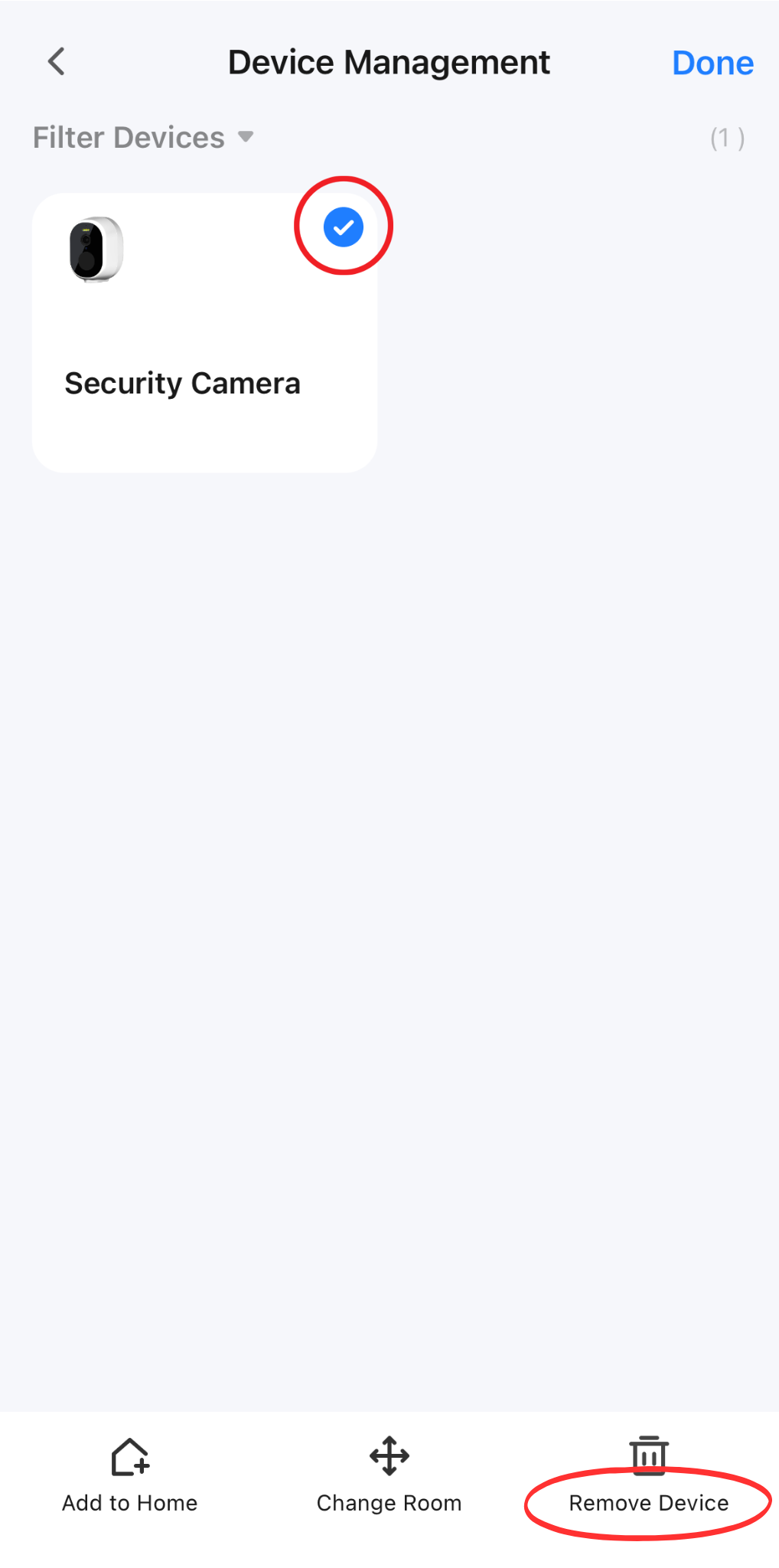Tap Done to finish editing
This screenshot has width=779, height=1568.
tap(712, 63)
